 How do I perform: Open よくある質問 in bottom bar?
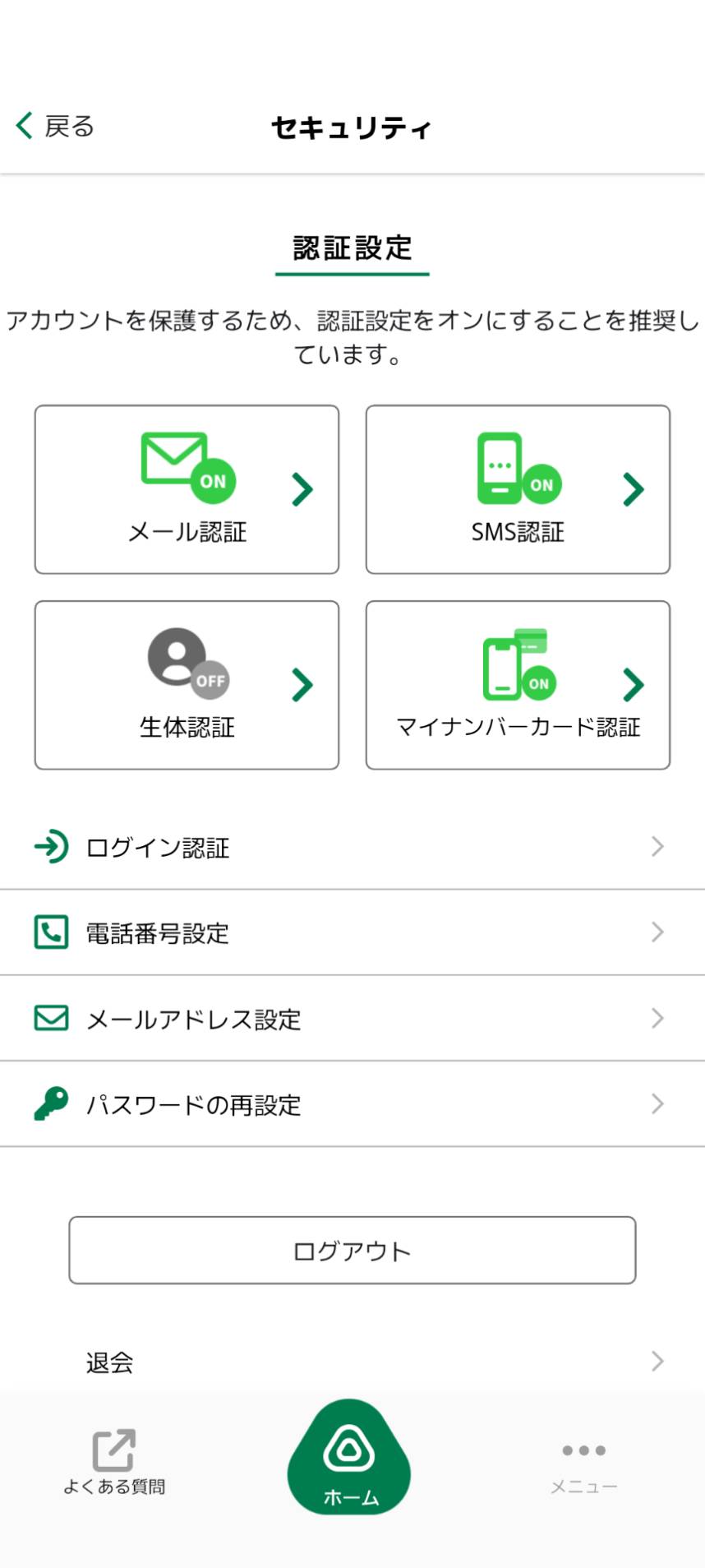114,1463
